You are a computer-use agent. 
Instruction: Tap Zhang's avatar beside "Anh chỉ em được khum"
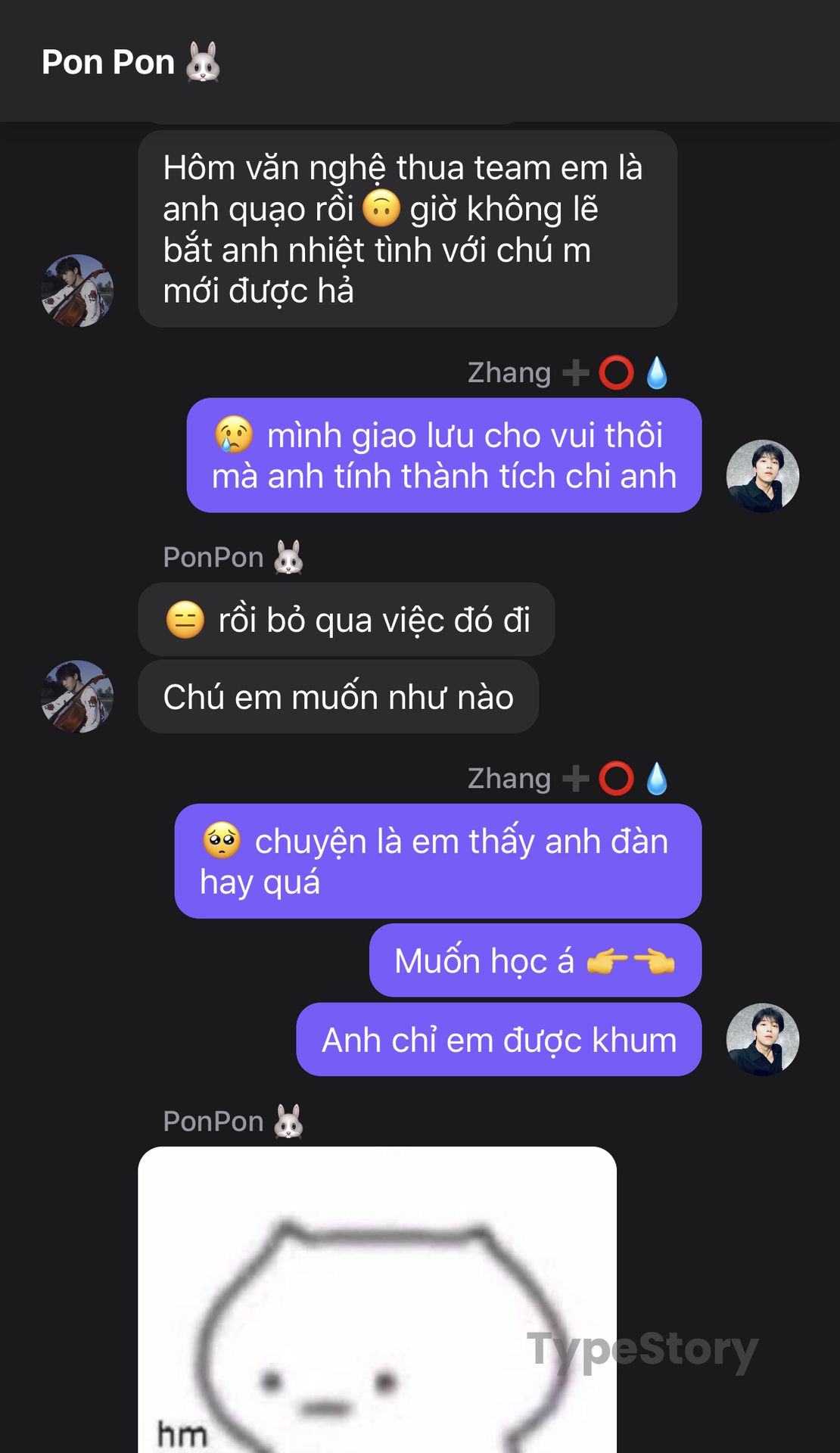762,1040
